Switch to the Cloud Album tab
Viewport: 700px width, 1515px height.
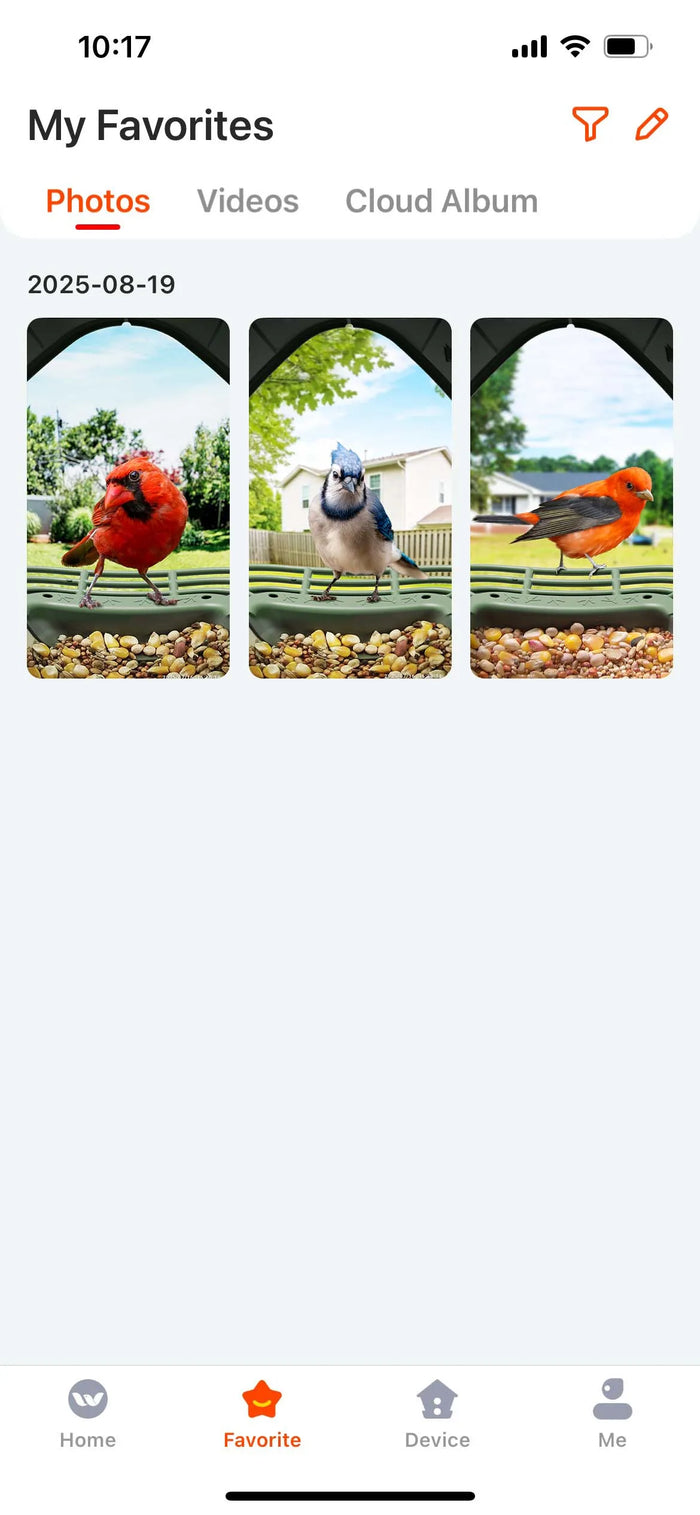[442, 201]
